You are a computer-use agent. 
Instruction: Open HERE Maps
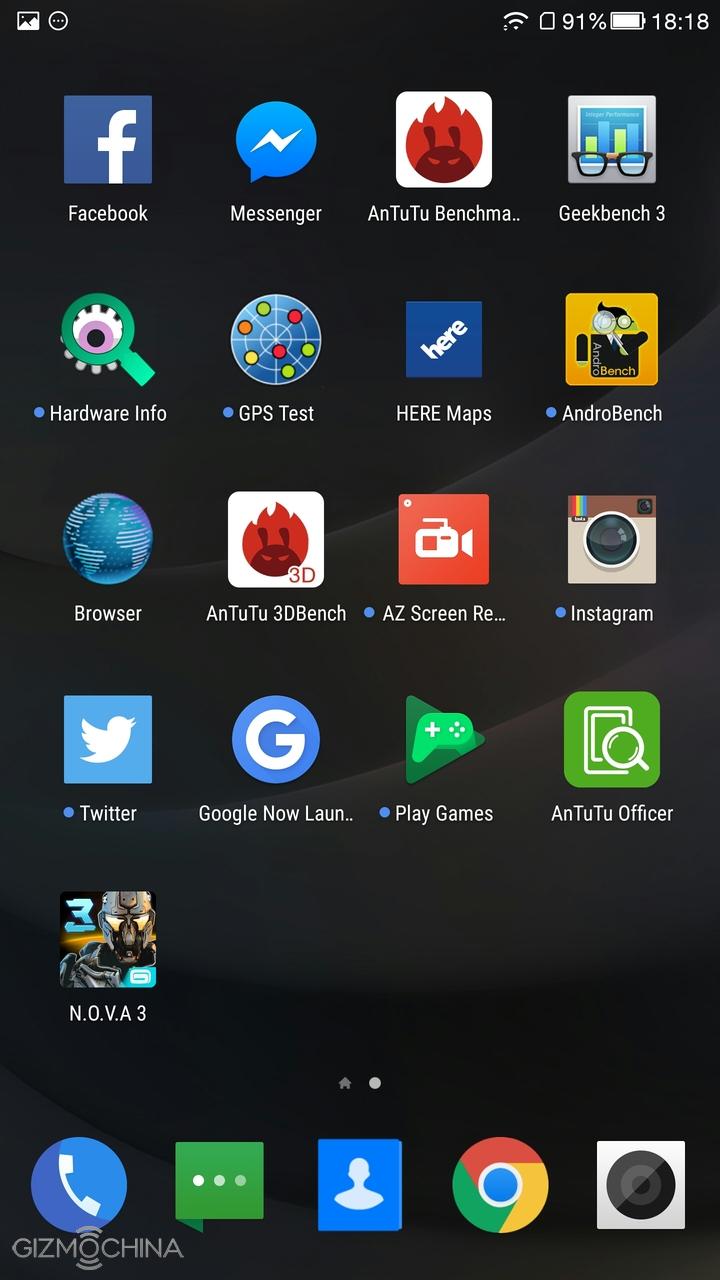(444, 340)
